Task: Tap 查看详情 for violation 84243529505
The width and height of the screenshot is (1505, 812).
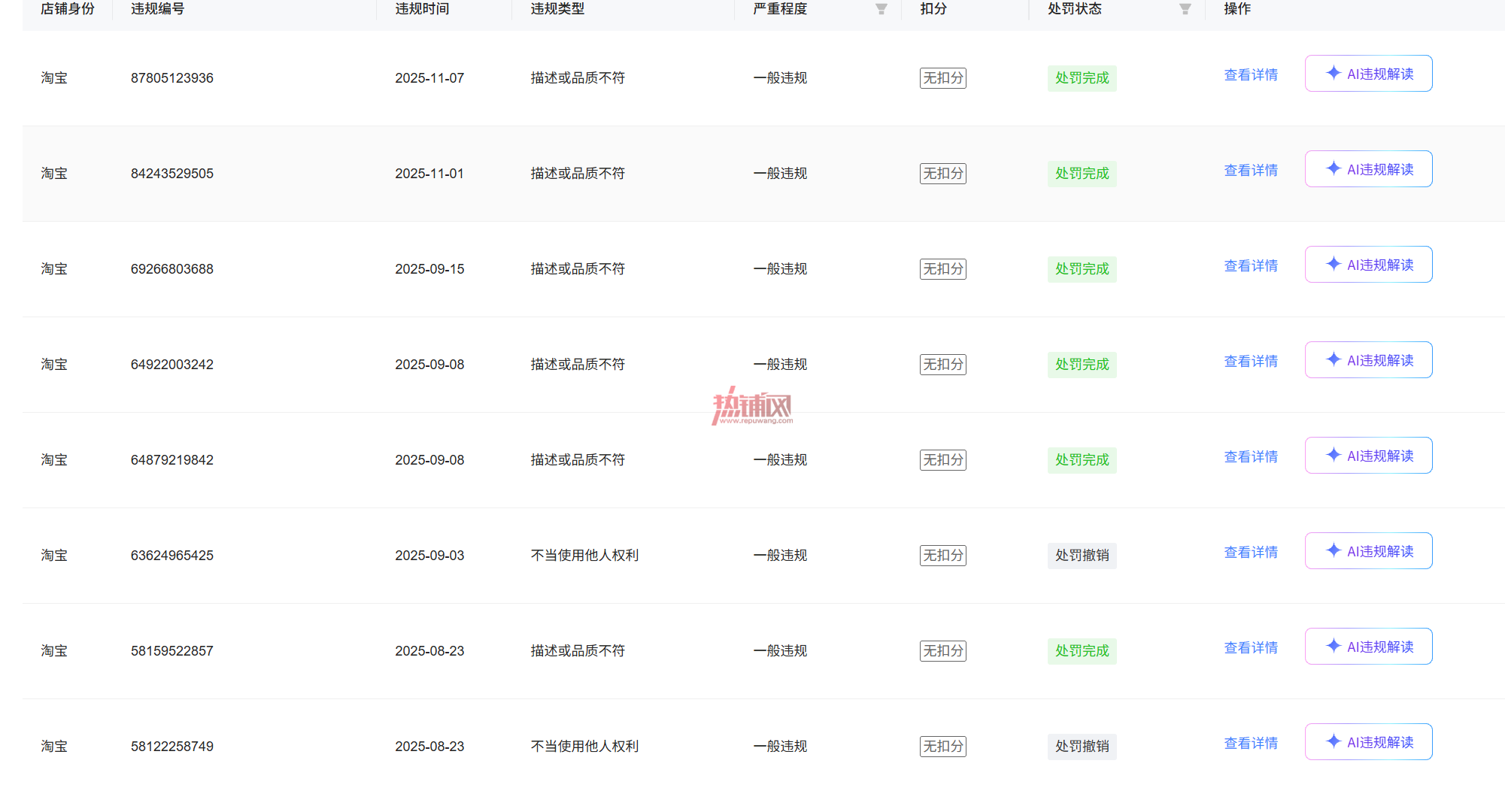Action: click(x=1251, y=171)
